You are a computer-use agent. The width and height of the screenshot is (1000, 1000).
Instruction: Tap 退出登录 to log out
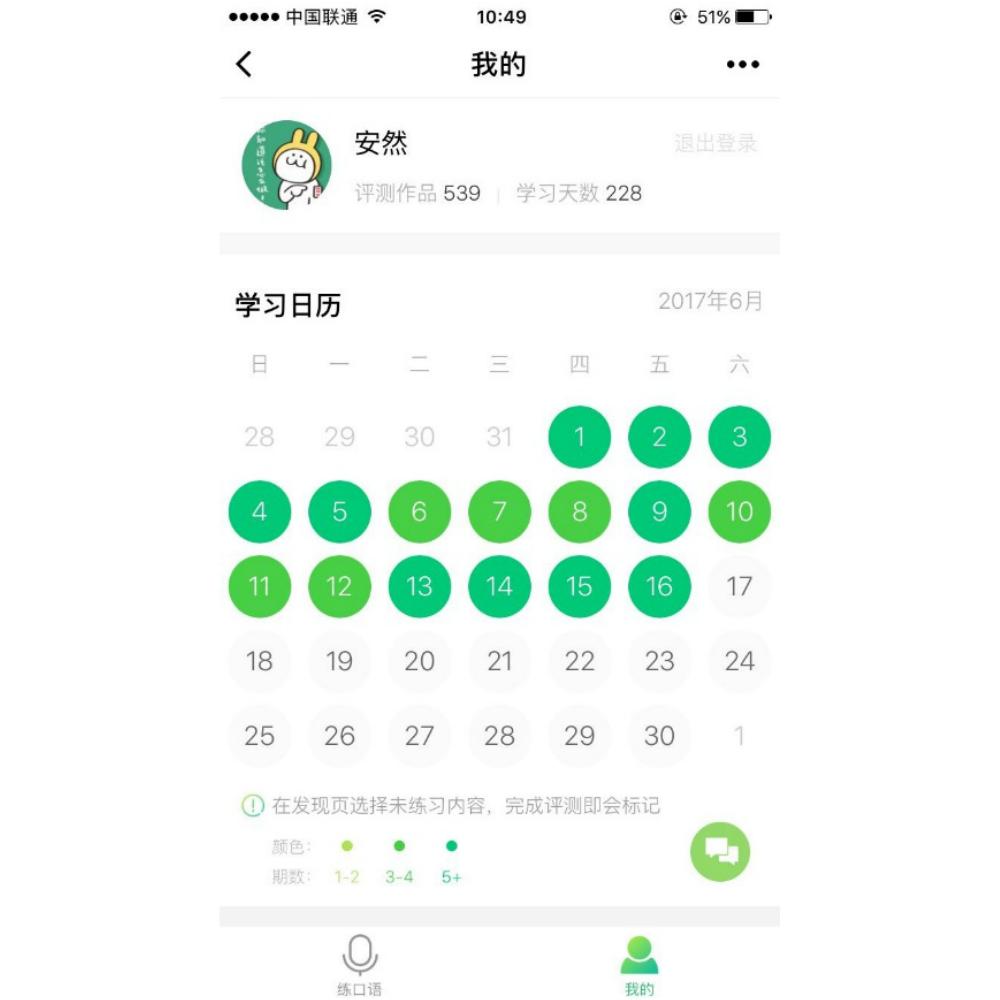pyautogui.click(x=715, y=143)
